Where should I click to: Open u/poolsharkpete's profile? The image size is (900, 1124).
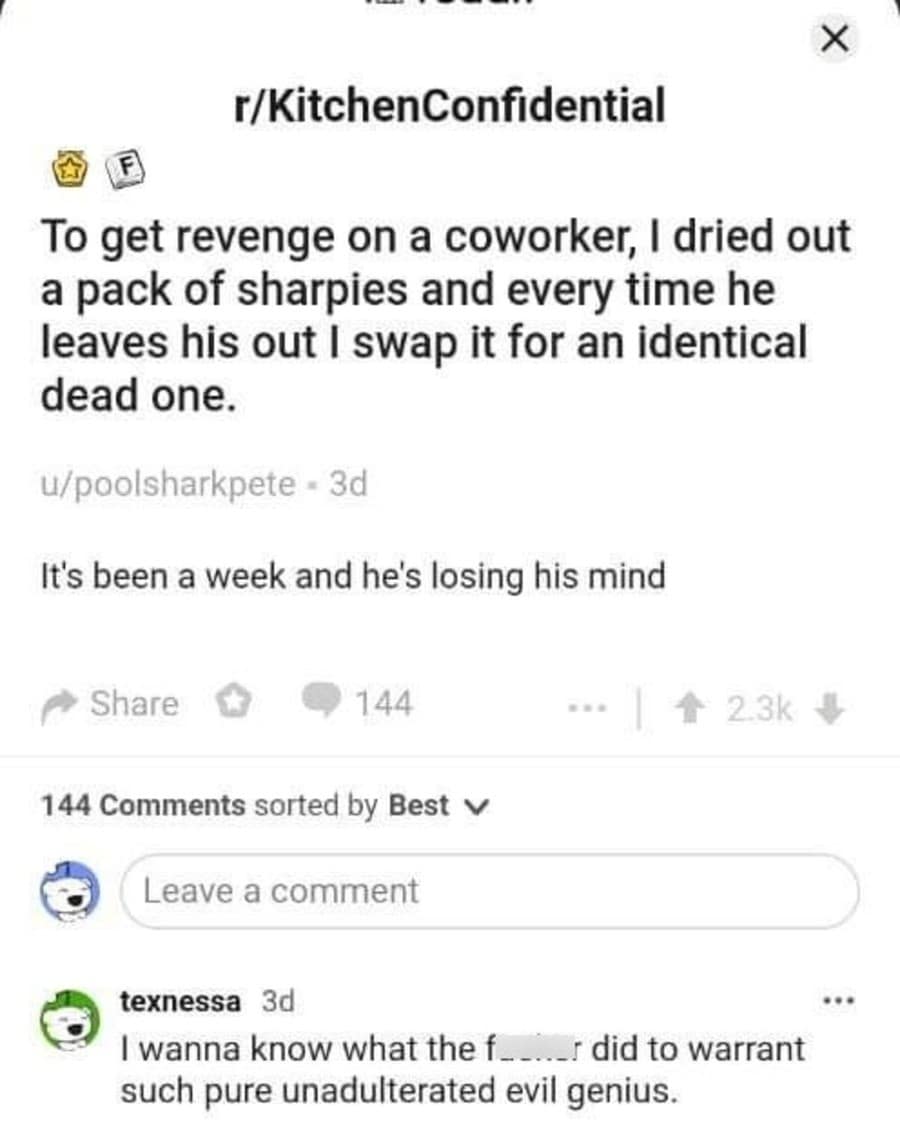(168, 485)
